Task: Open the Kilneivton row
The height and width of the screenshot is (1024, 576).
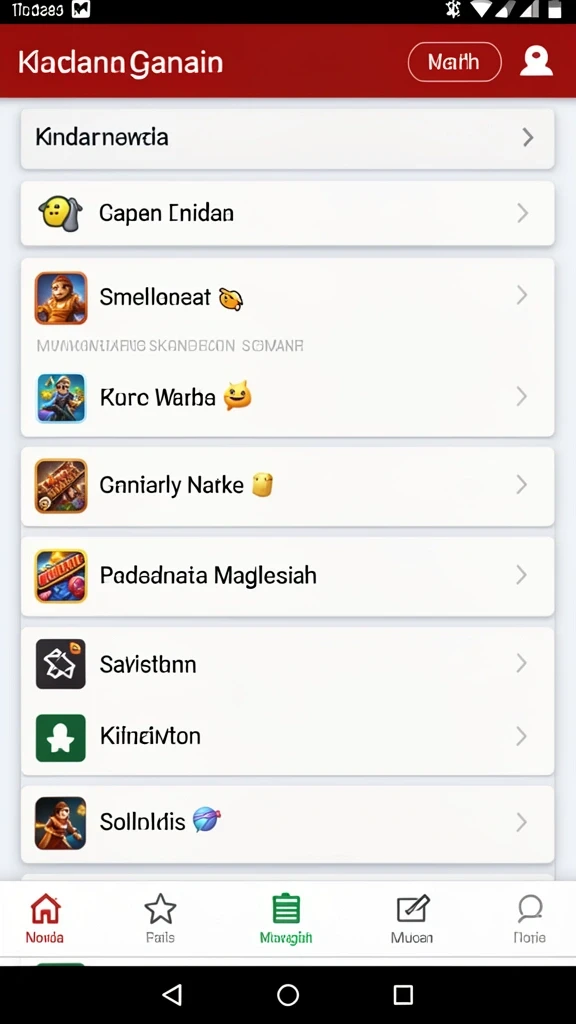Action: [x=287, y=737]
